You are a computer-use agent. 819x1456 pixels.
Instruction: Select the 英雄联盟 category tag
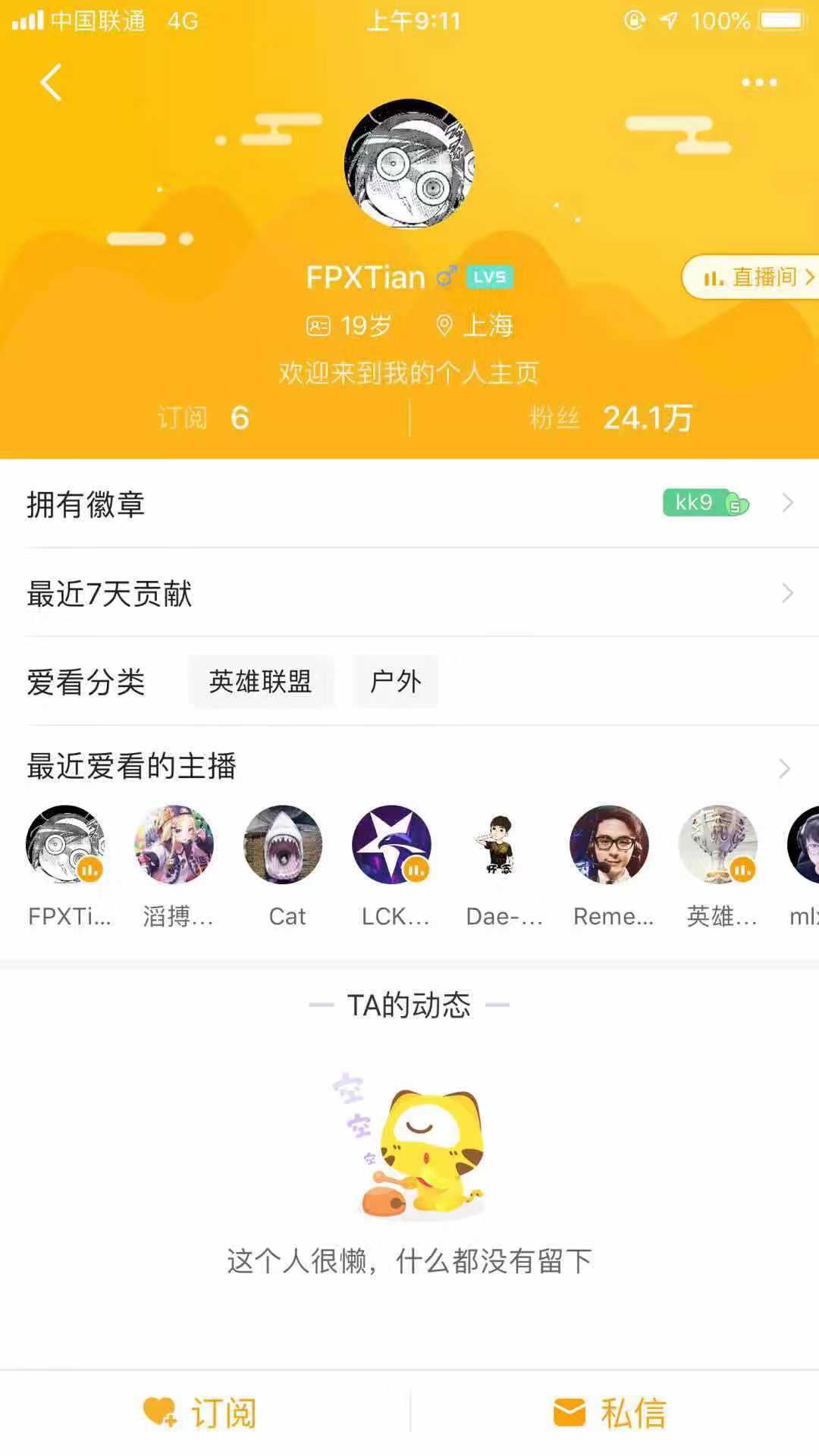click(x=261, y=682)
